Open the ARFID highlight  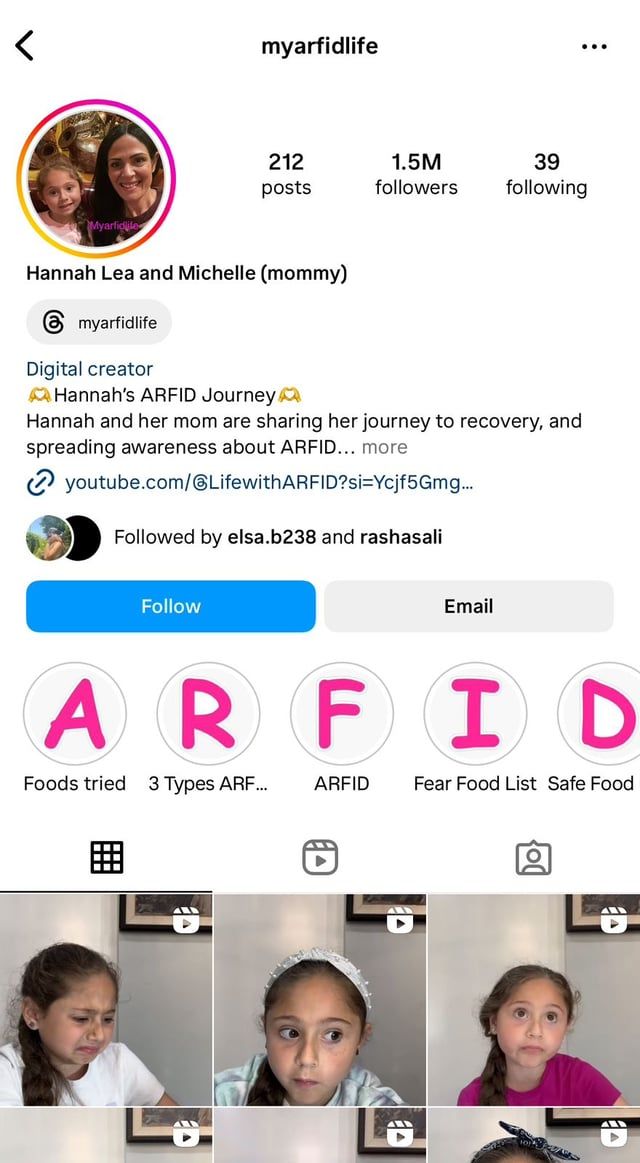coord(342,714)
